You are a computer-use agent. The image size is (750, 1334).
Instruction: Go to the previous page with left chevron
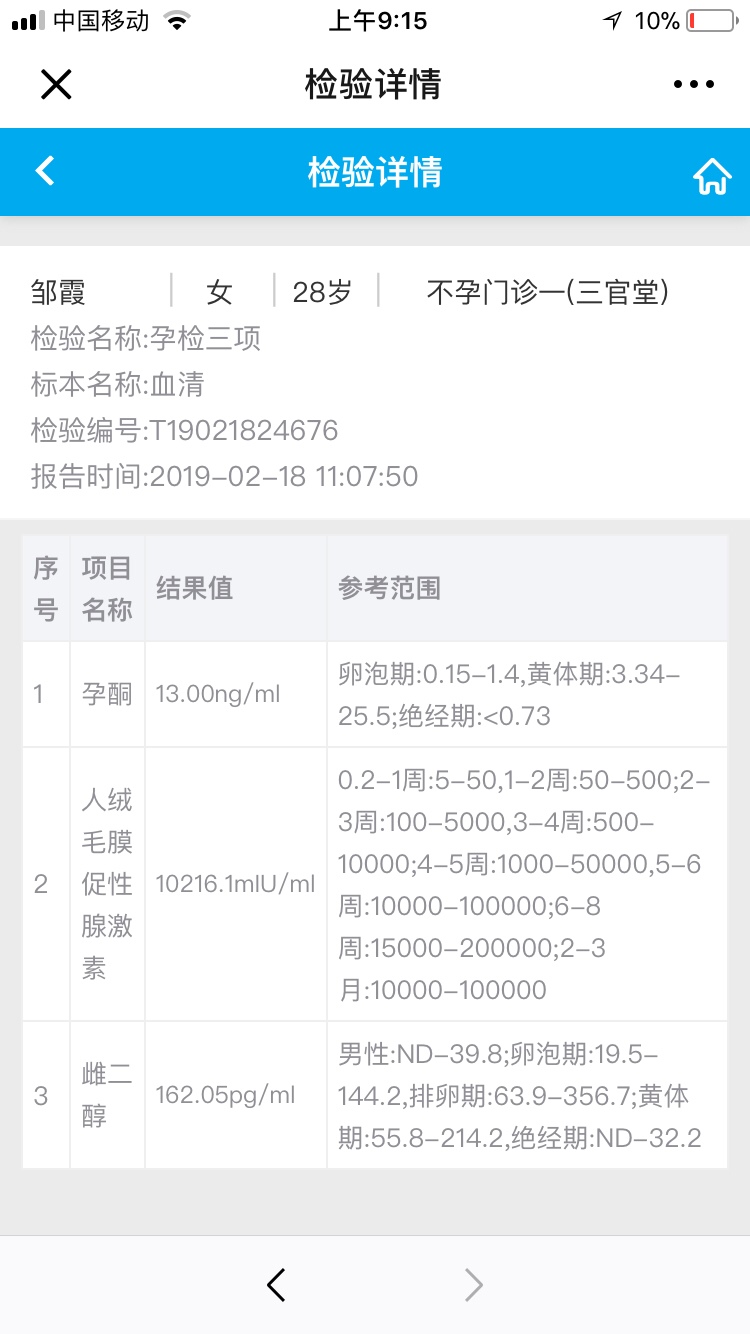pyautogui.click(x=277, y=1285)
